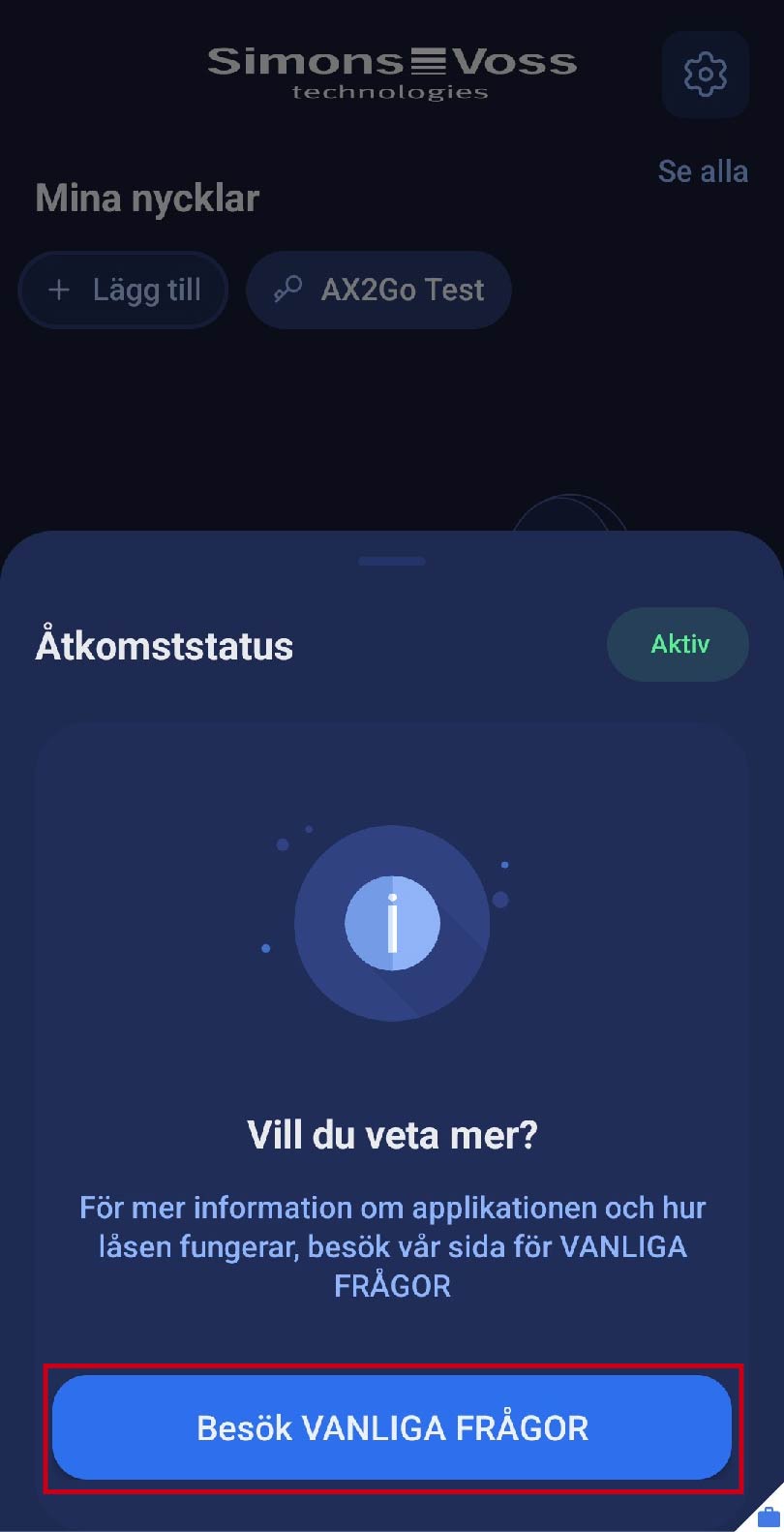This screenshot has width=784, height=1532.
Task: Tap the bottom sheet drag handle
Action: (392, 561)
